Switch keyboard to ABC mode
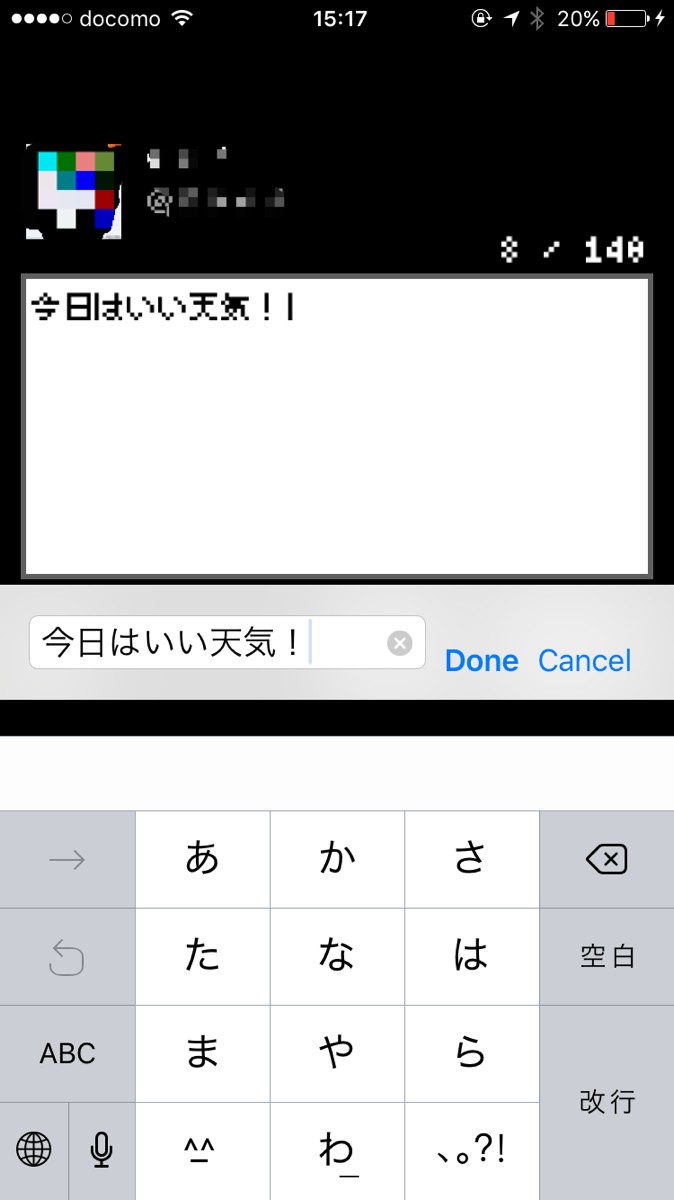Screen dimensions: 674x1200 [67, 1053]
